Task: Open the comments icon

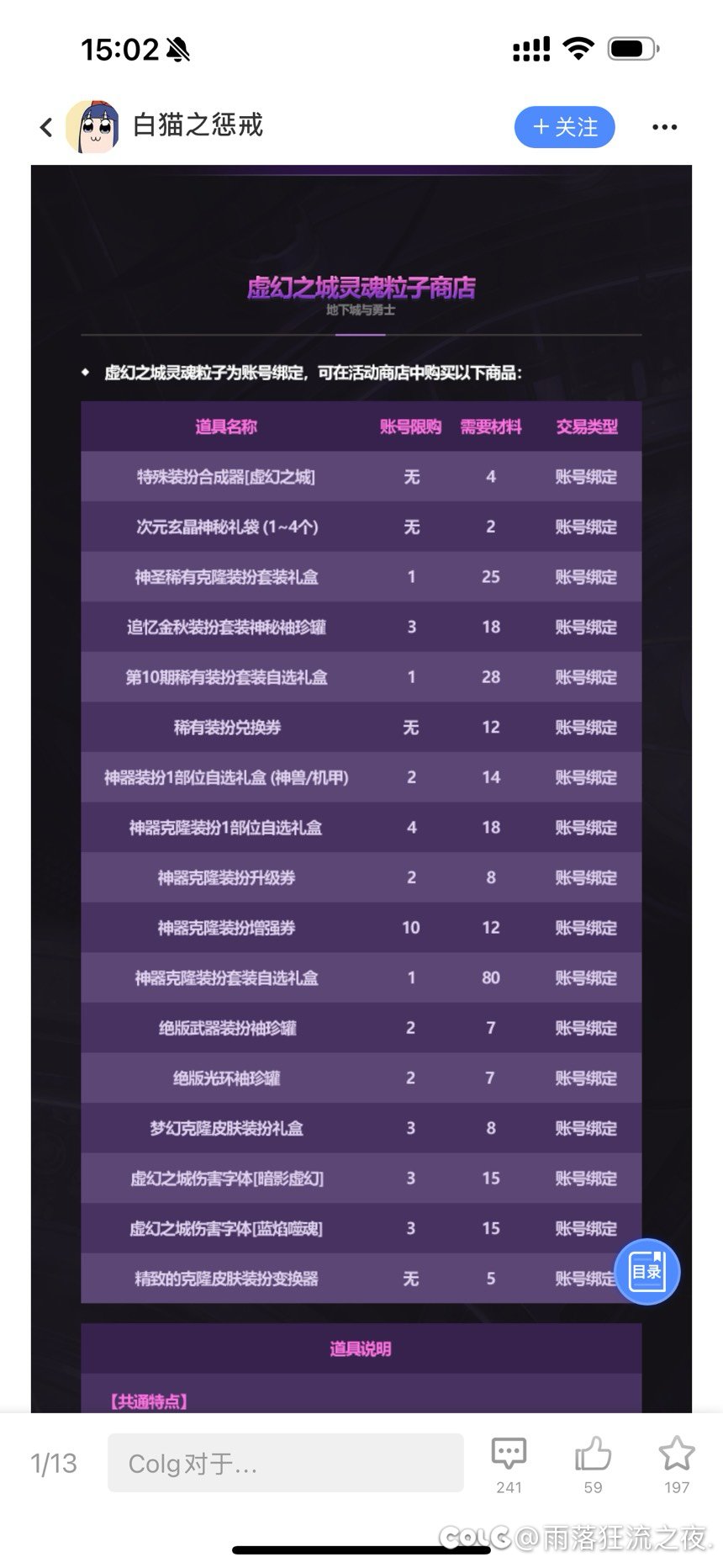Action: click(509, 1454)
